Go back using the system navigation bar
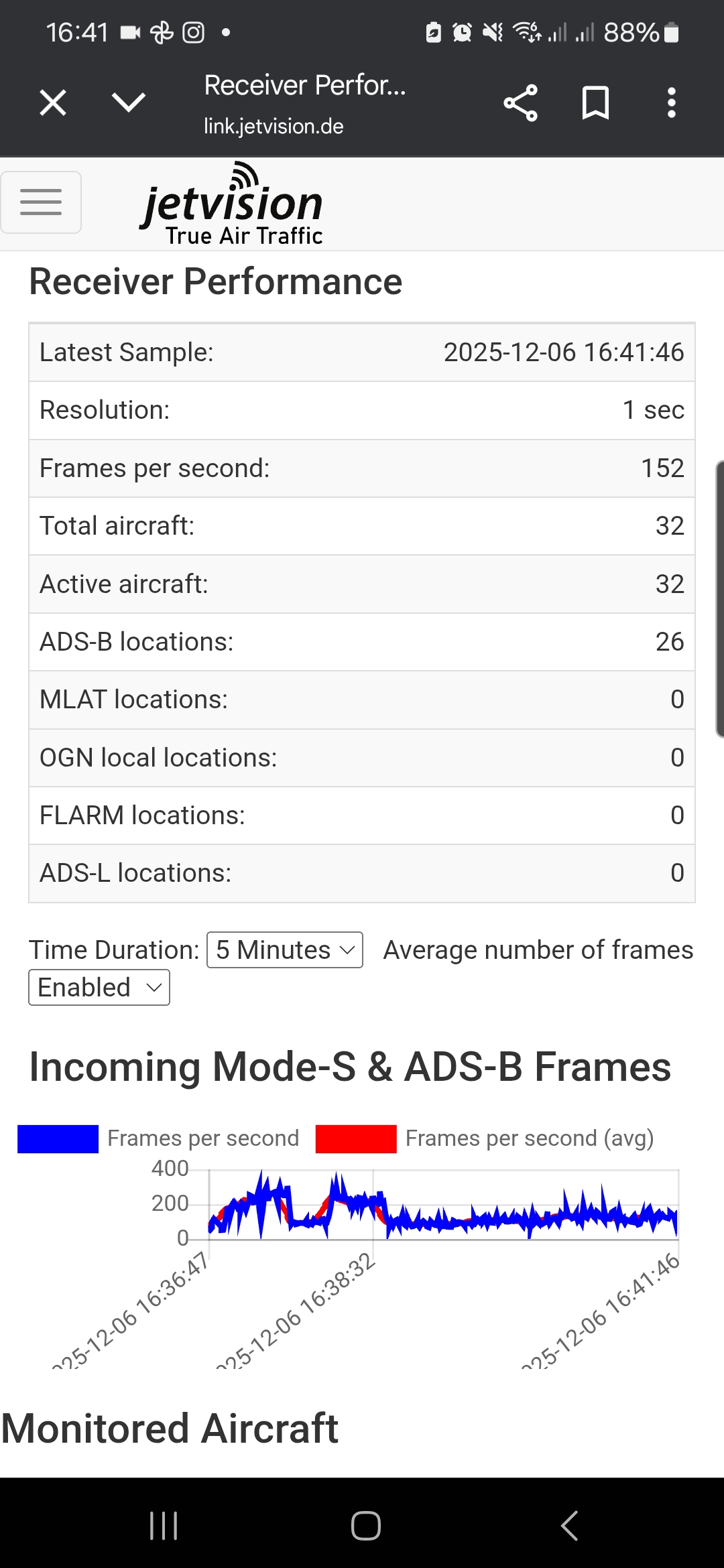Image resolution: width=724 pixels, height=1568 pixels. 569,1526
